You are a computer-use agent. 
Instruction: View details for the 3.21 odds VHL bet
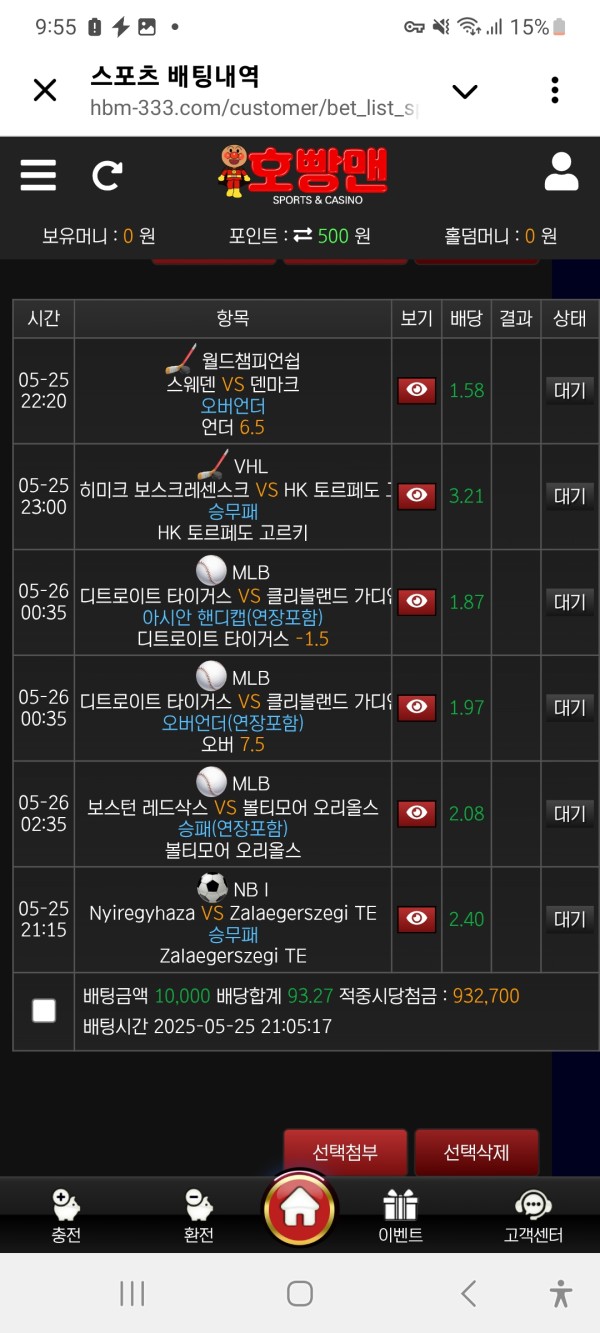point(416,496)
